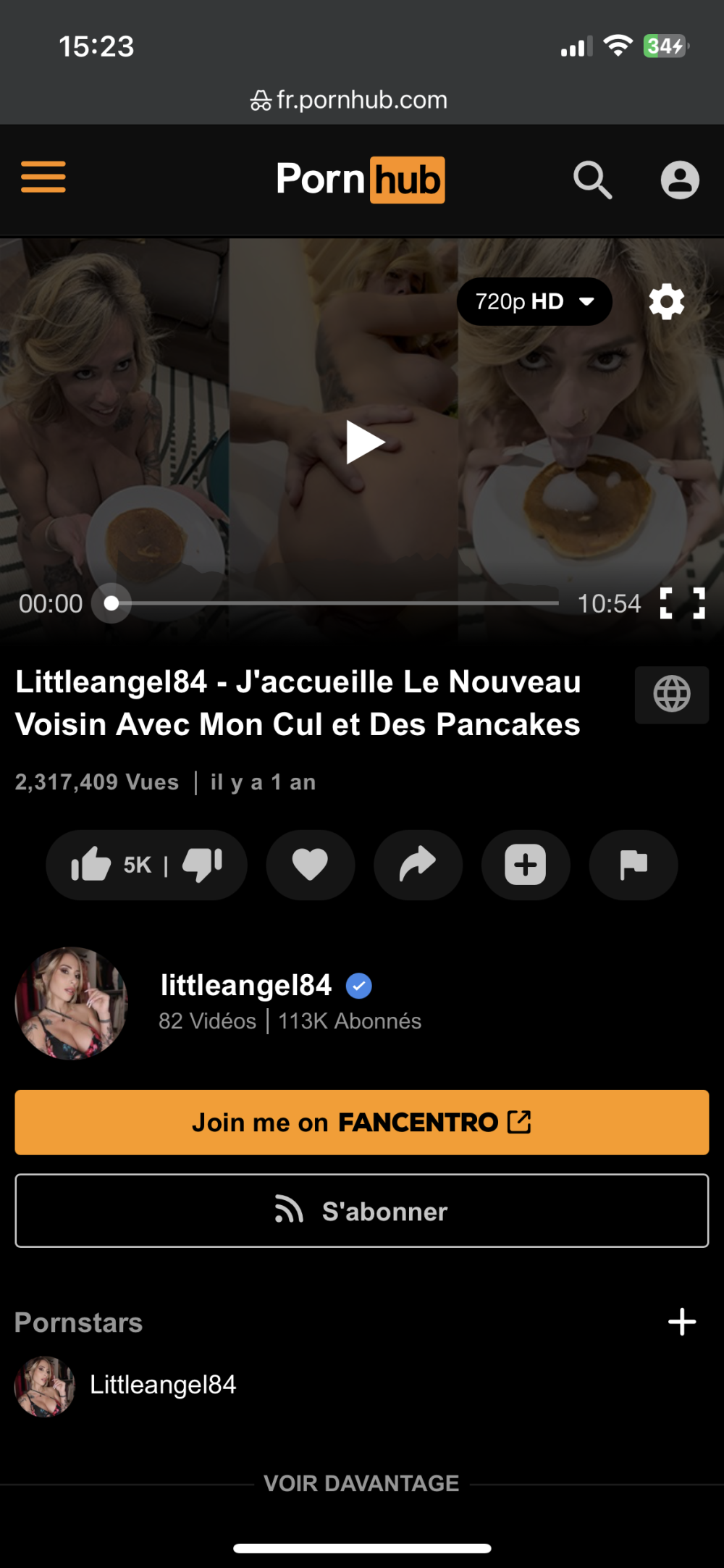724x1568 pixels.
Task: Open the video player settings gear
Action: [x=666, y=301]
